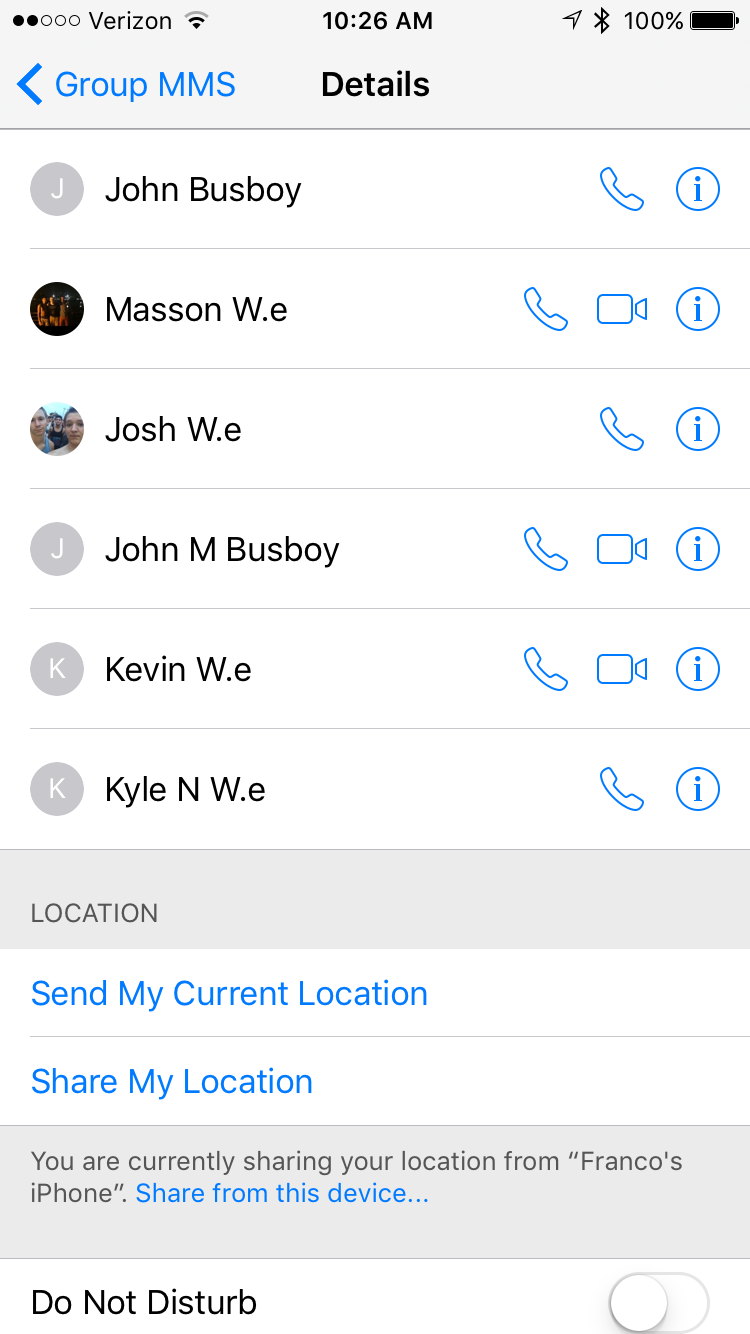Enable Do Not Disturb
The image size is (750, 1334).
point(658,1302)
